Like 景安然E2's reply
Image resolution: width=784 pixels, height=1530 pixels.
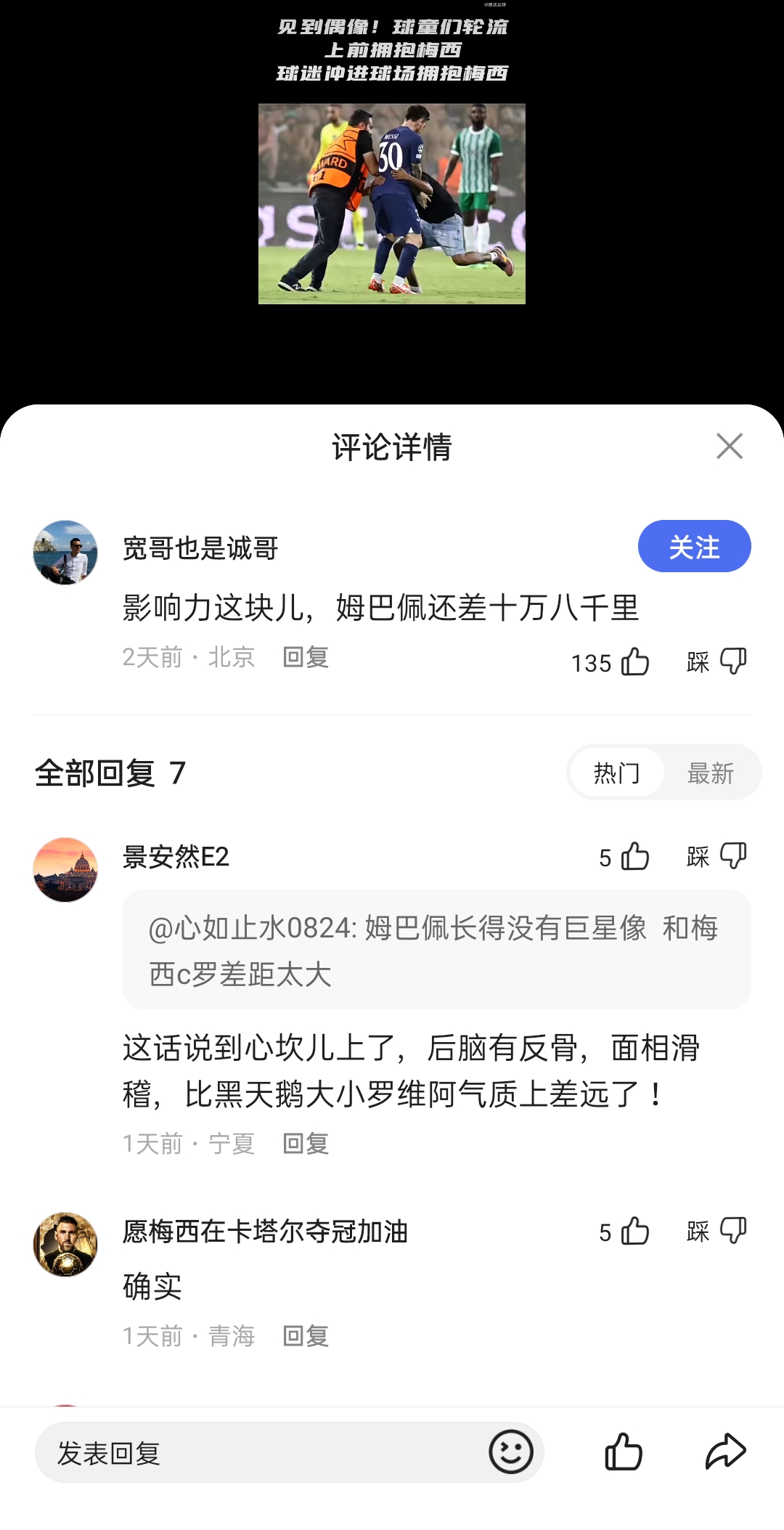635,856
